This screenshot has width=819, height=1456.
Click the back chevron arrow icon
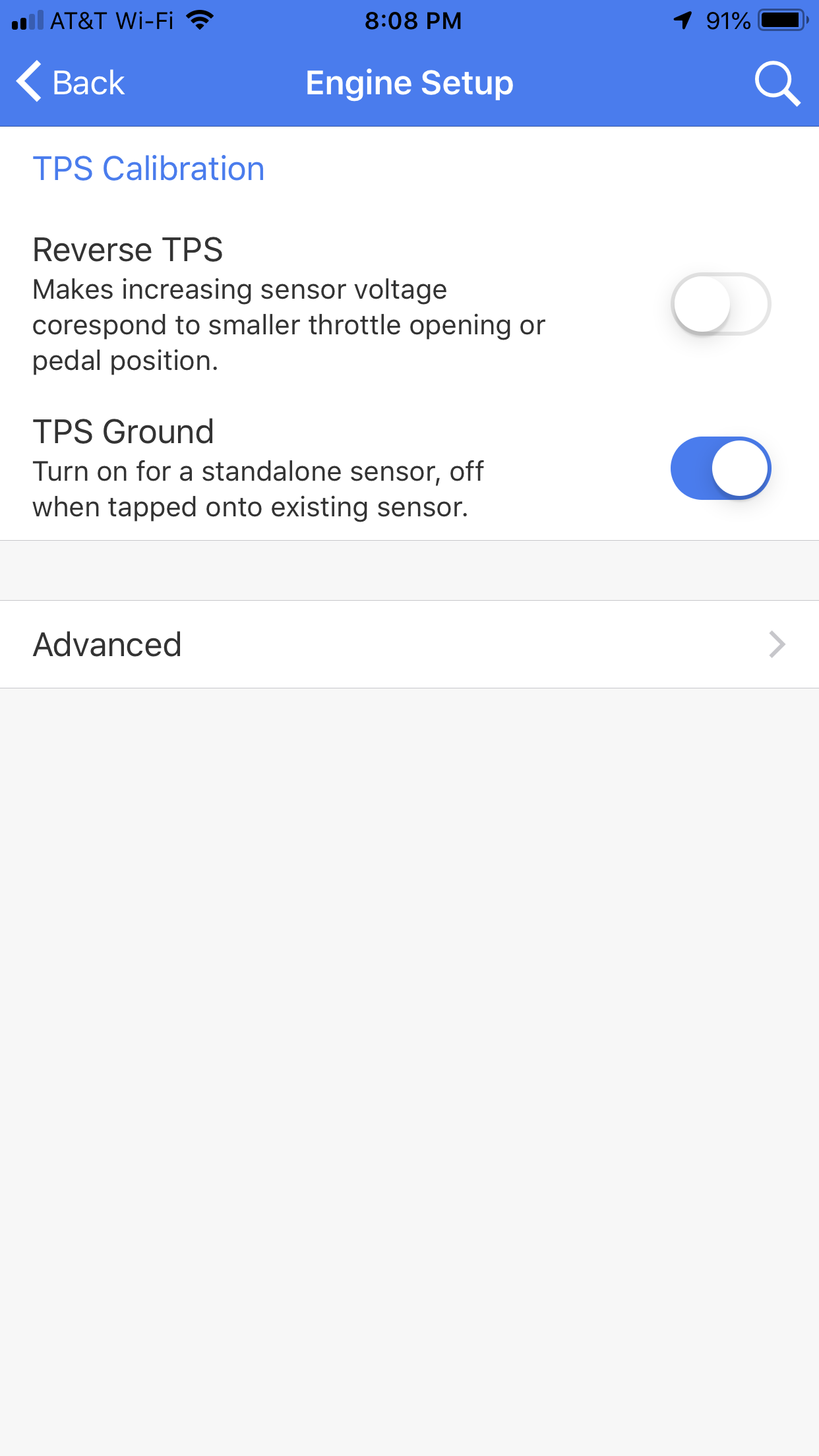28,82
